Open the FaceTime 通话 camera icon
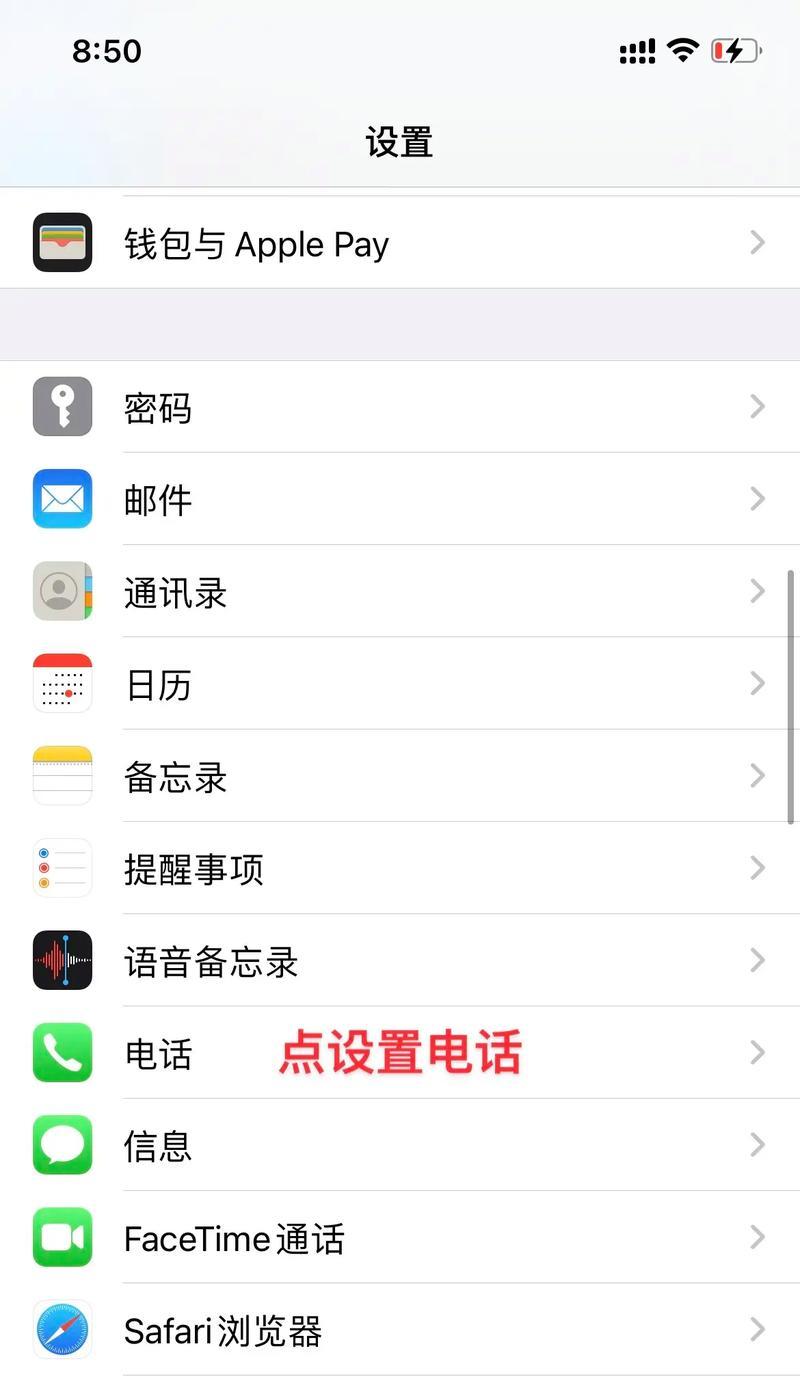The width and height of the screenshot is (800, 1384). click(x=62, y=1237)
